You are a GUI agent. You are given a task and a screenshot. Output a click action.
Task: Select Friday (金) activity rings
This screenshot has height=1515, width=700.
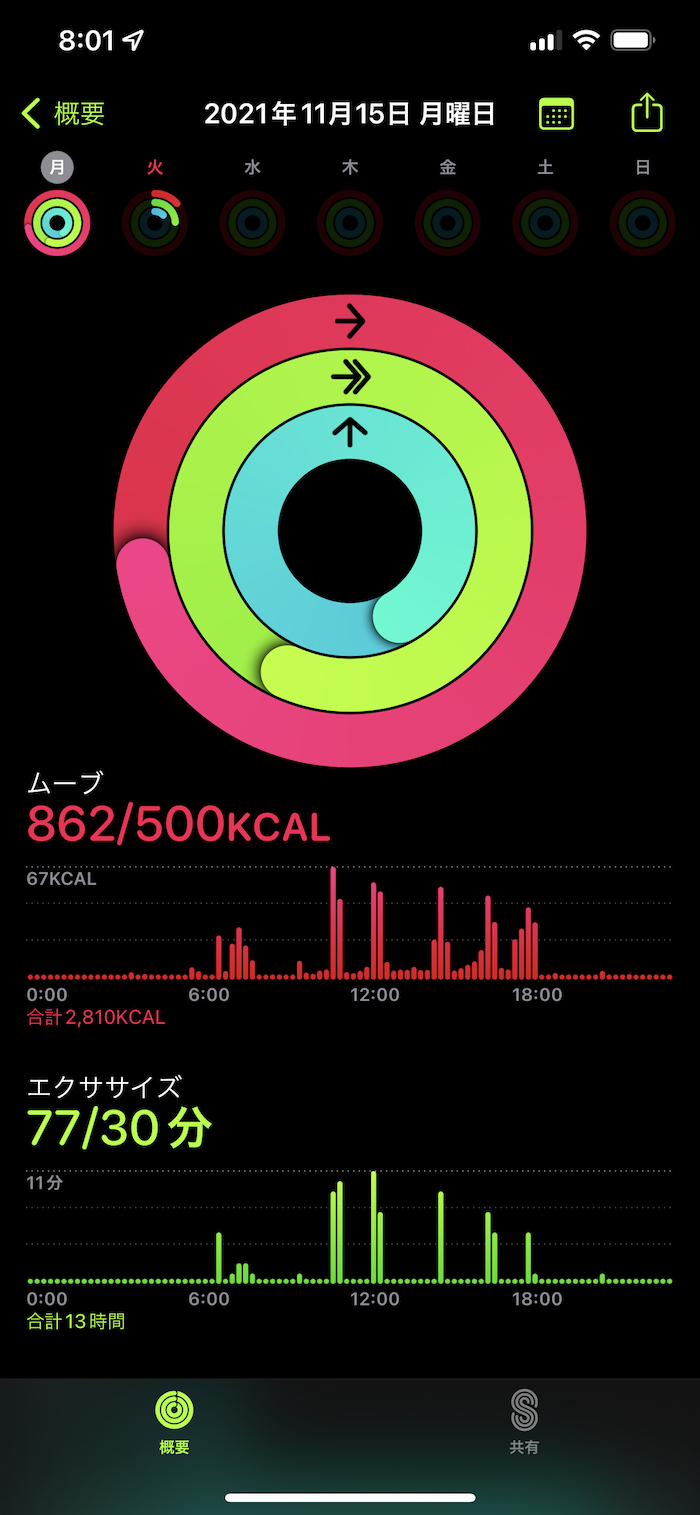pyautogui.click(x=447, y=222)
